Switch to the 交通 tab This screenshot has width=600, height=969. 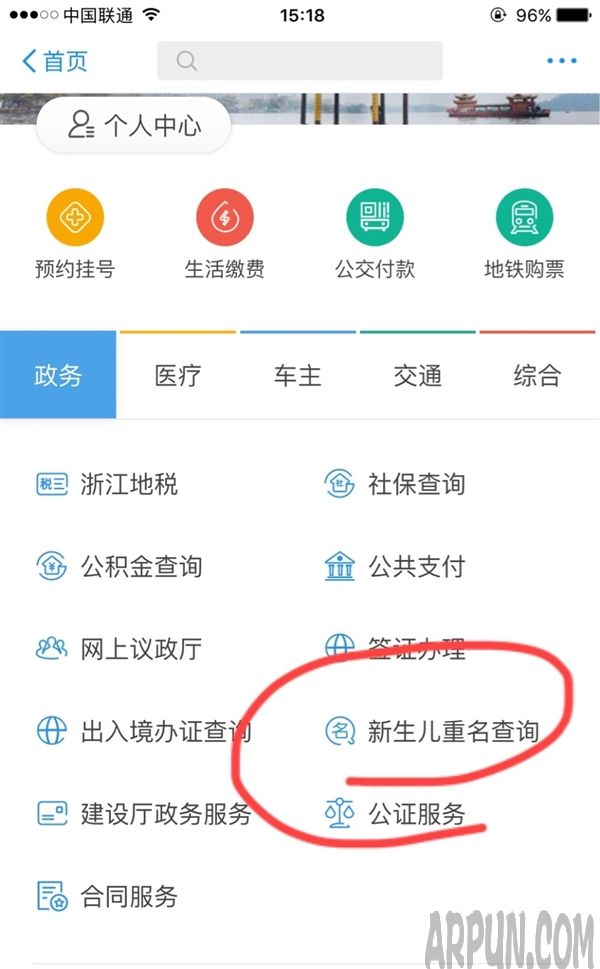[417, 376]
